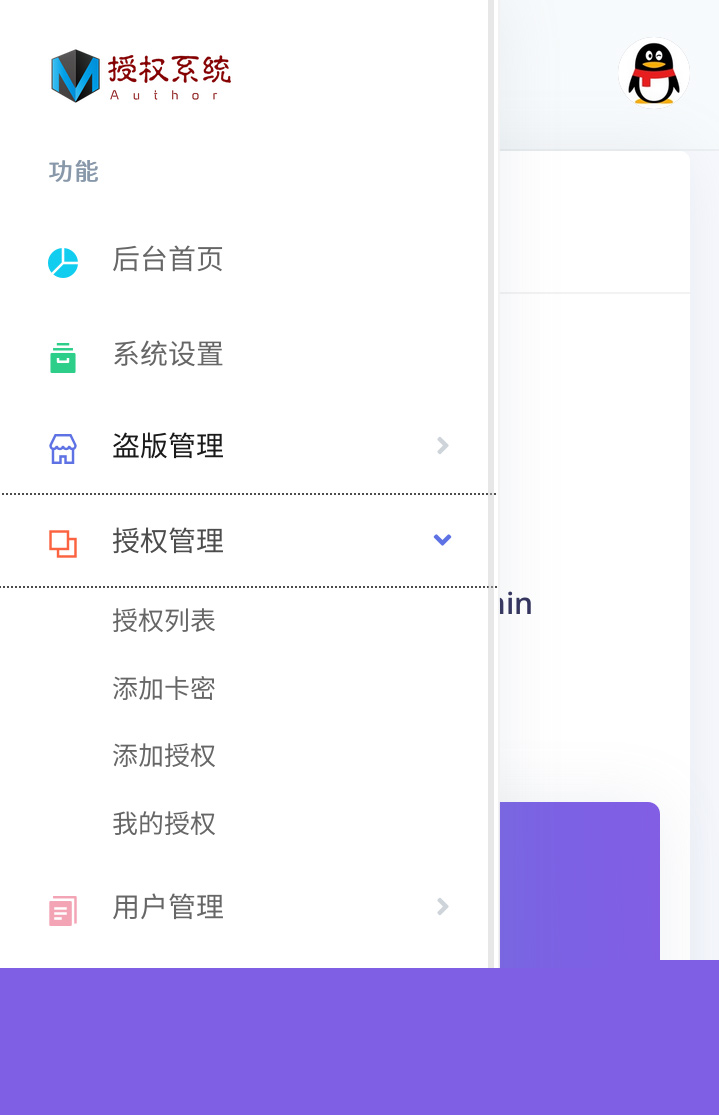Viewport: 719px width, 1115px height.
Task: Select 添加卡密 submenu item
Action: click(x=164, y=689)
